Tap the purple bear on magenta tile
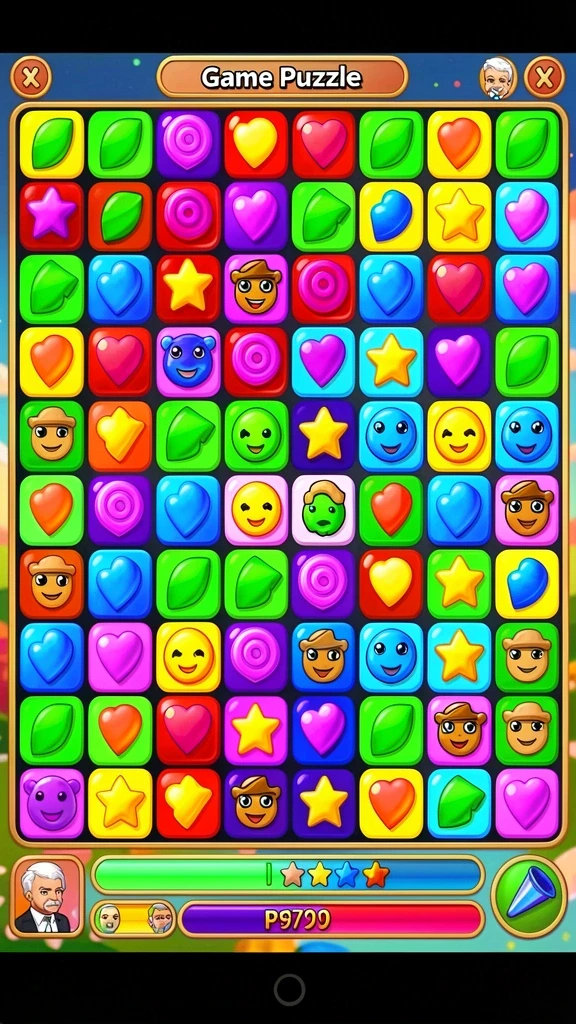 tap(52, 803)
